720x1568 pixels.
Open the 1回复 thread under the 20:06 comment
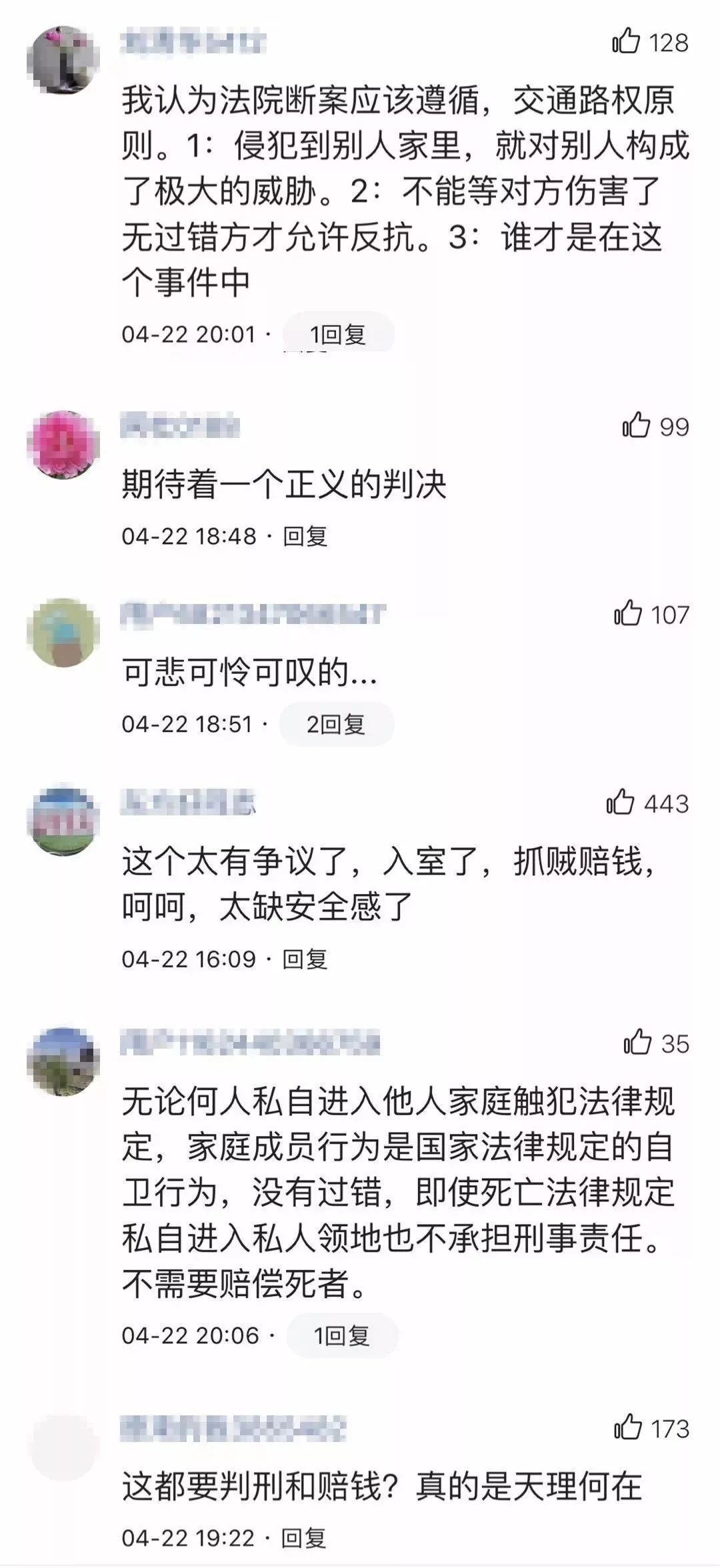click(342, 1335)
